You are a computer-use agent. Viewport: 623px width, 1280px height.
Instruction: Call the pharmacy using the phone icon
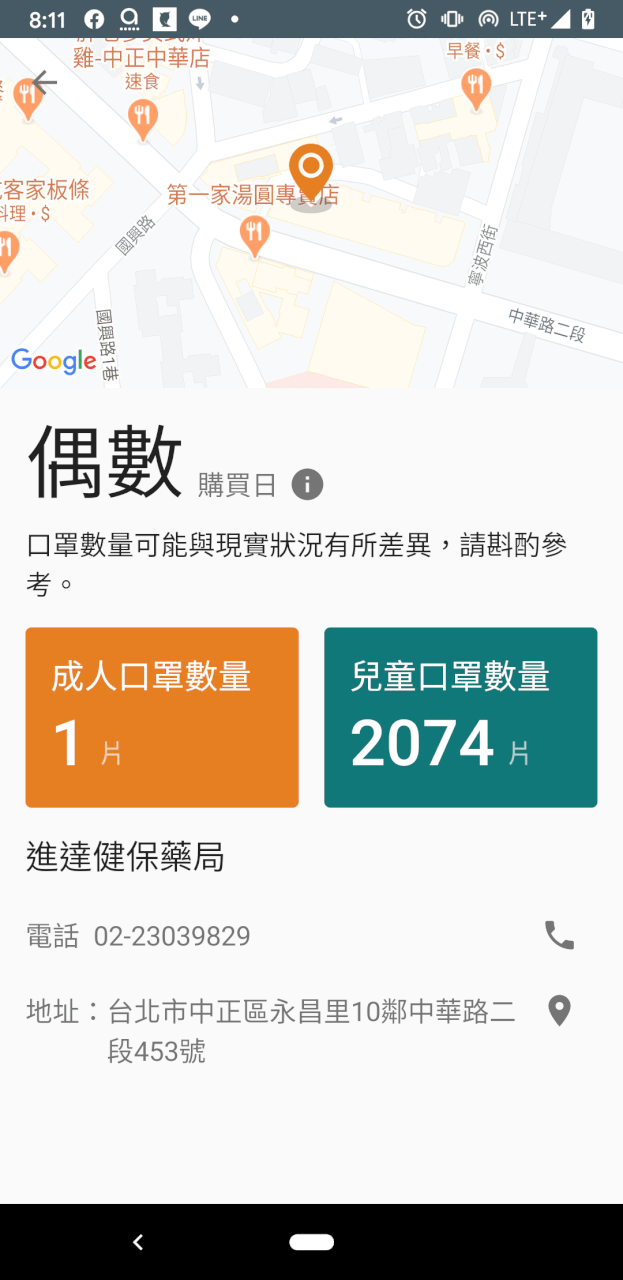[x=559, y=935]
